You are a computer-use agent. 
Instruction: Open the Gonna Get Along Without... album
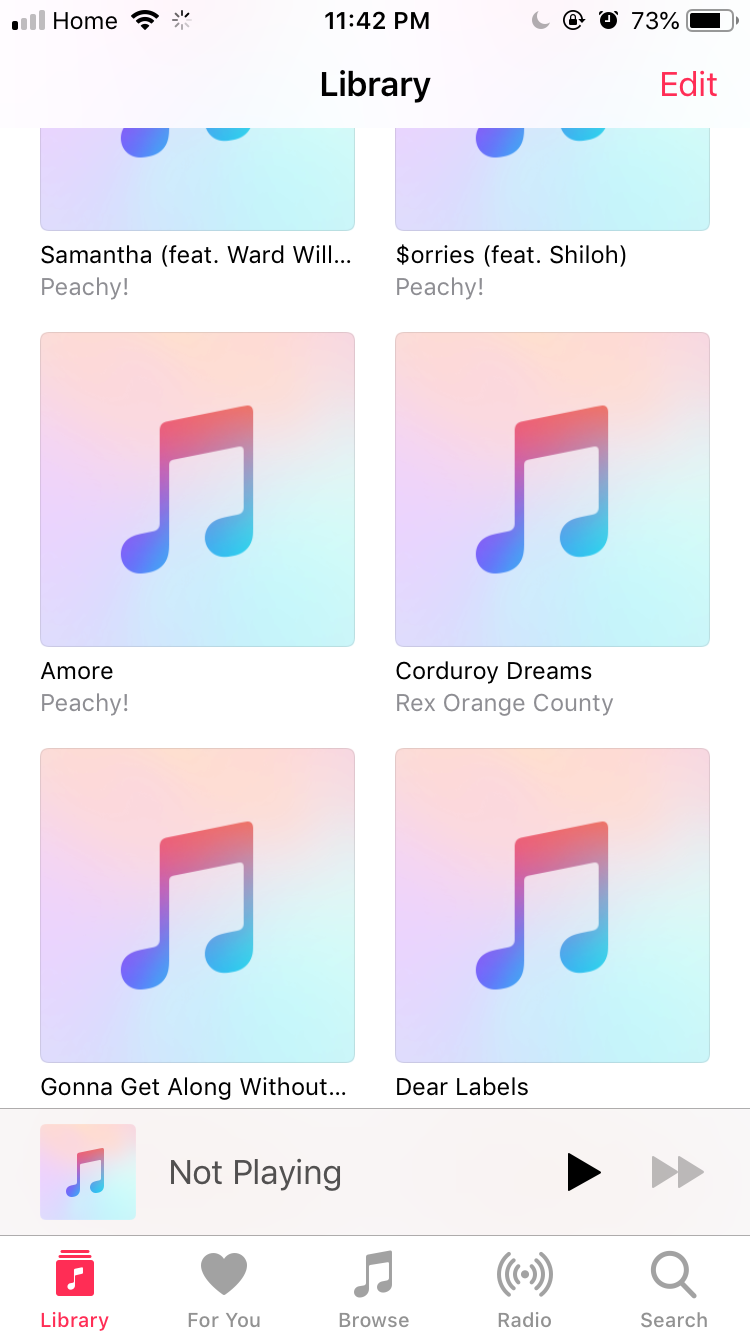(197, 905)
